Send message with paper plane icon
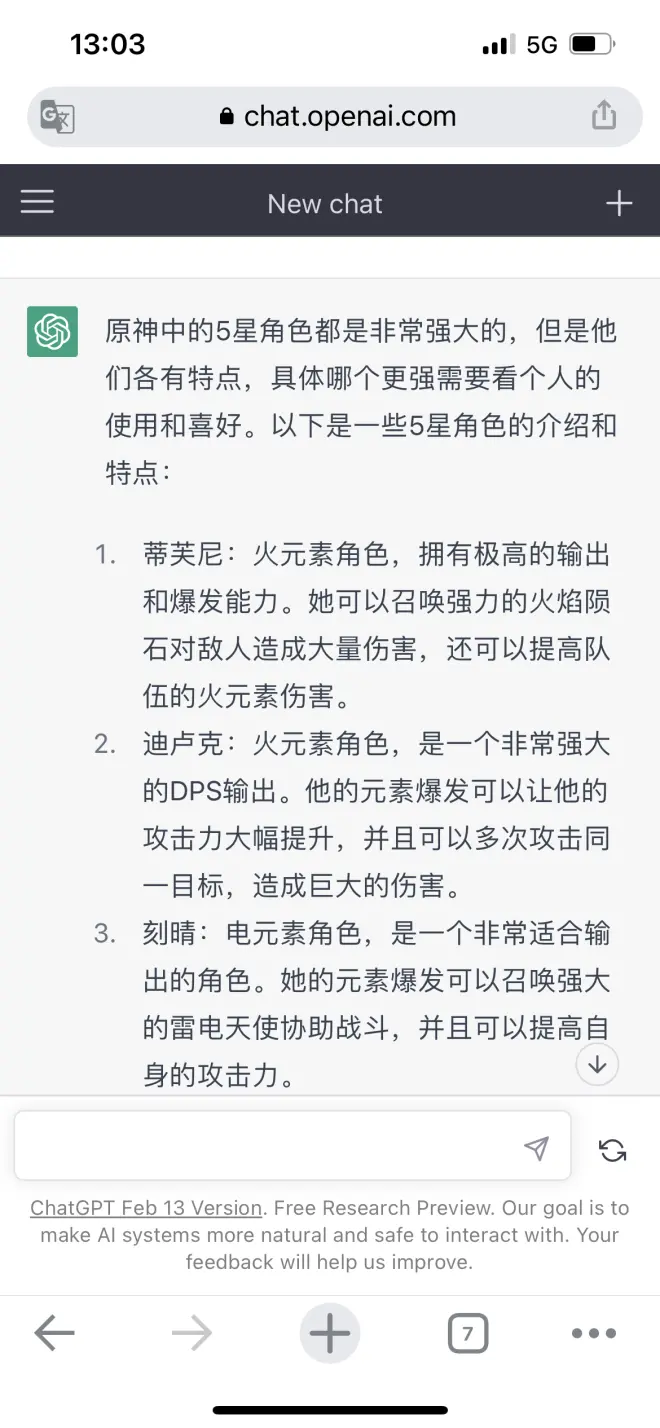The width and height of the screenshot is (660, 1428). 537,1148
